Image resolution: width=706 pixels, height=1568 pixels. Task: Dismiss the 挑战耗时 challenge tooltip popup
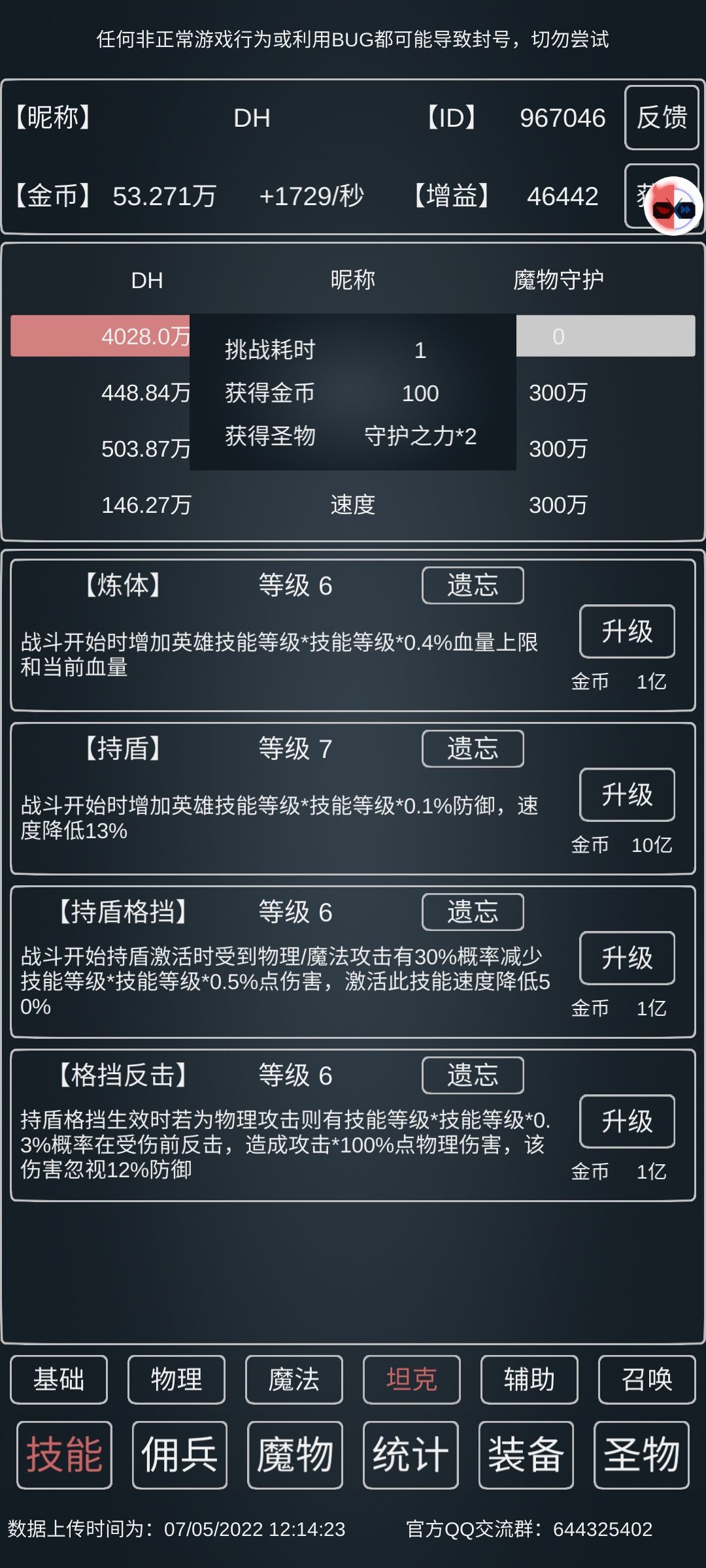353,392
